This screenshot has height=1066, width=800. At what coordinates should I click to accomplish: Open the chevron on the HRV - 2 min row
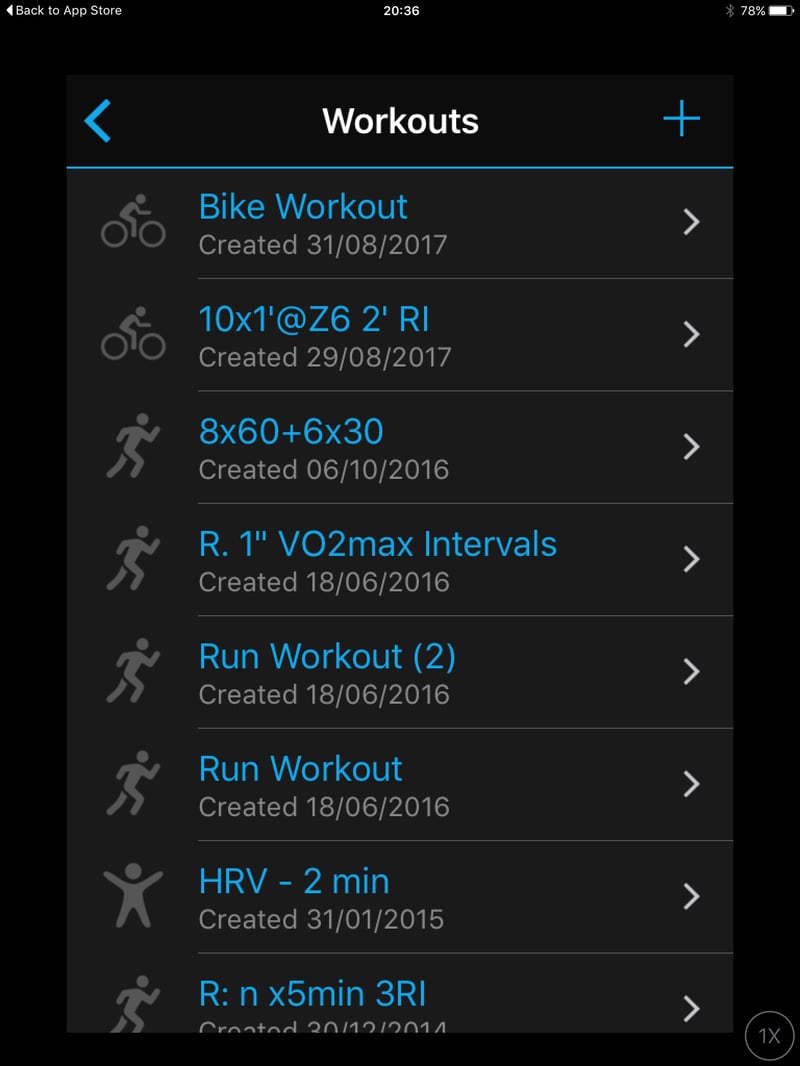point(691,897)
